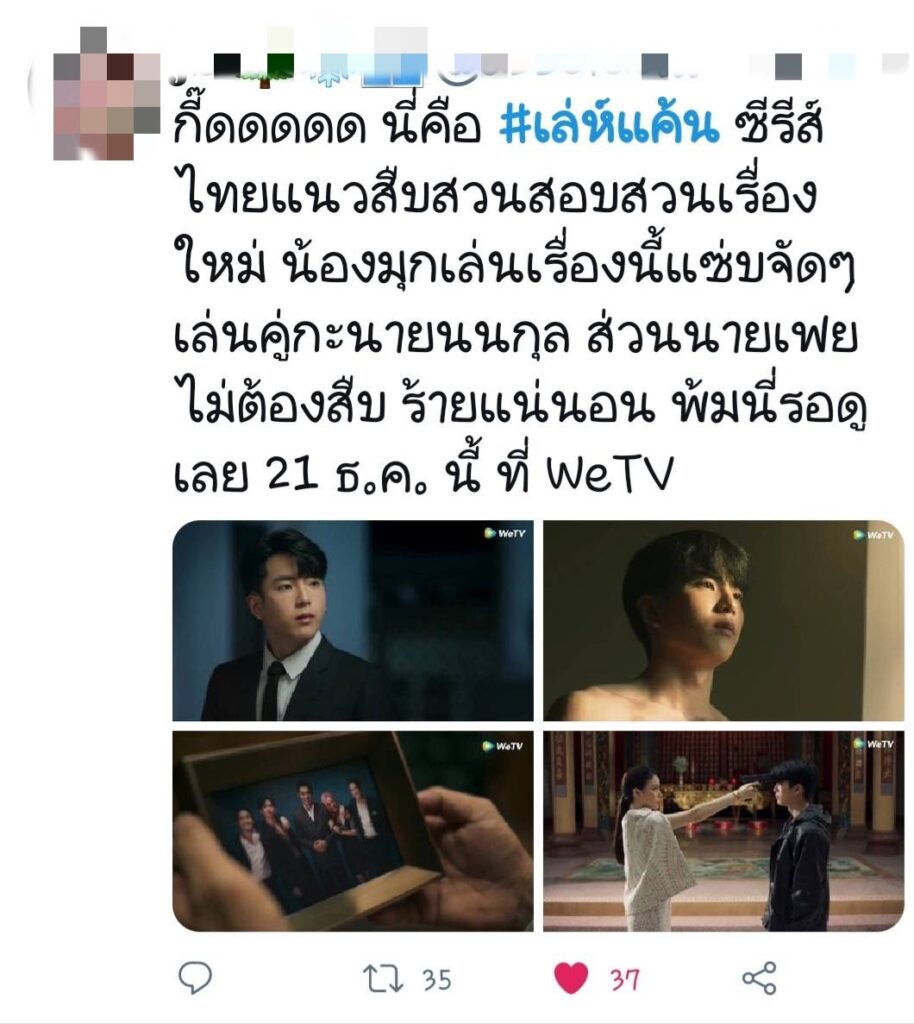Screen dimensions: 914x1024
Task: Open photo of man in black suit
Action: 353,620
